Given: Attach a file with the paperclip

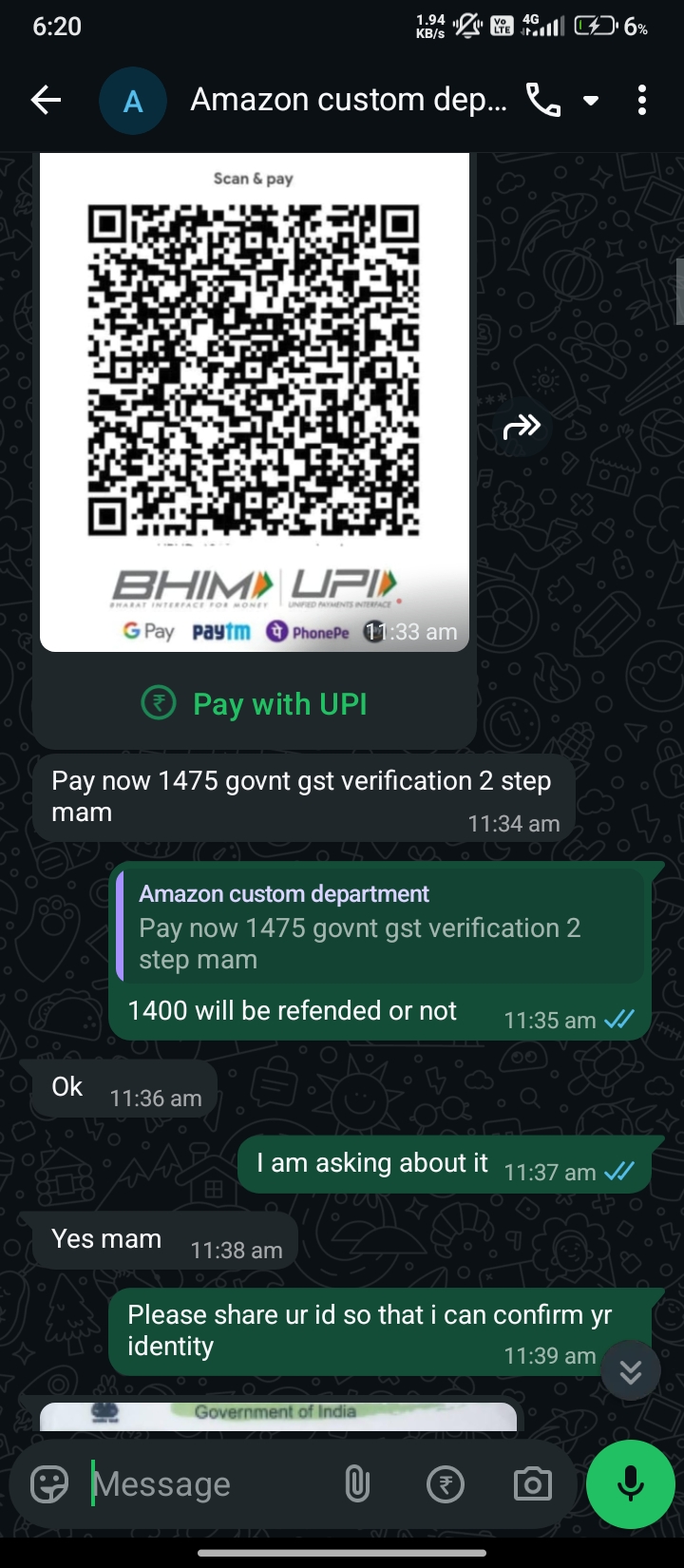Looking at the screenshot, I should point(357,1483).
